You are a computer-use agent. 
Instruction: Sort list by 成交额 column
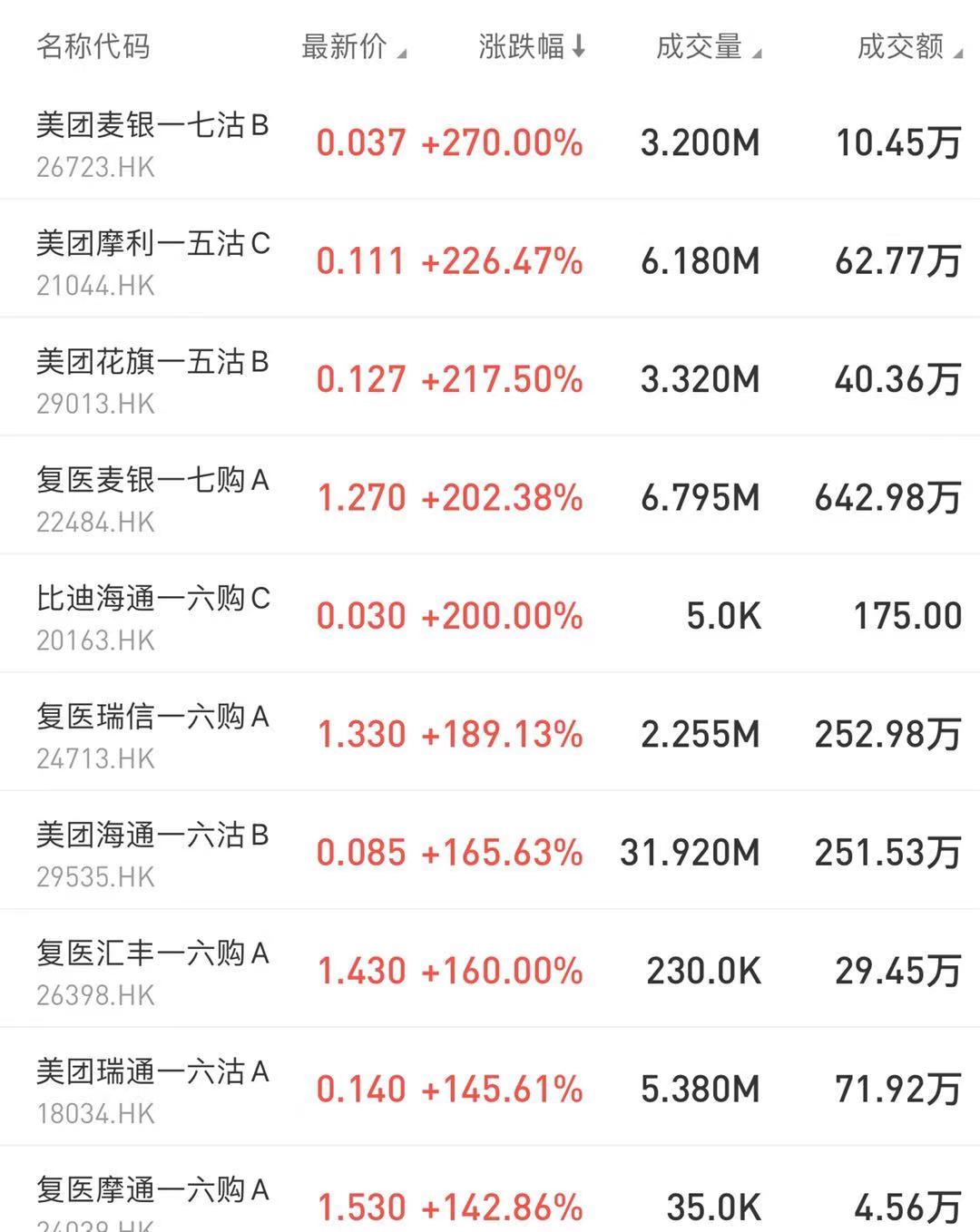(909, 46)
